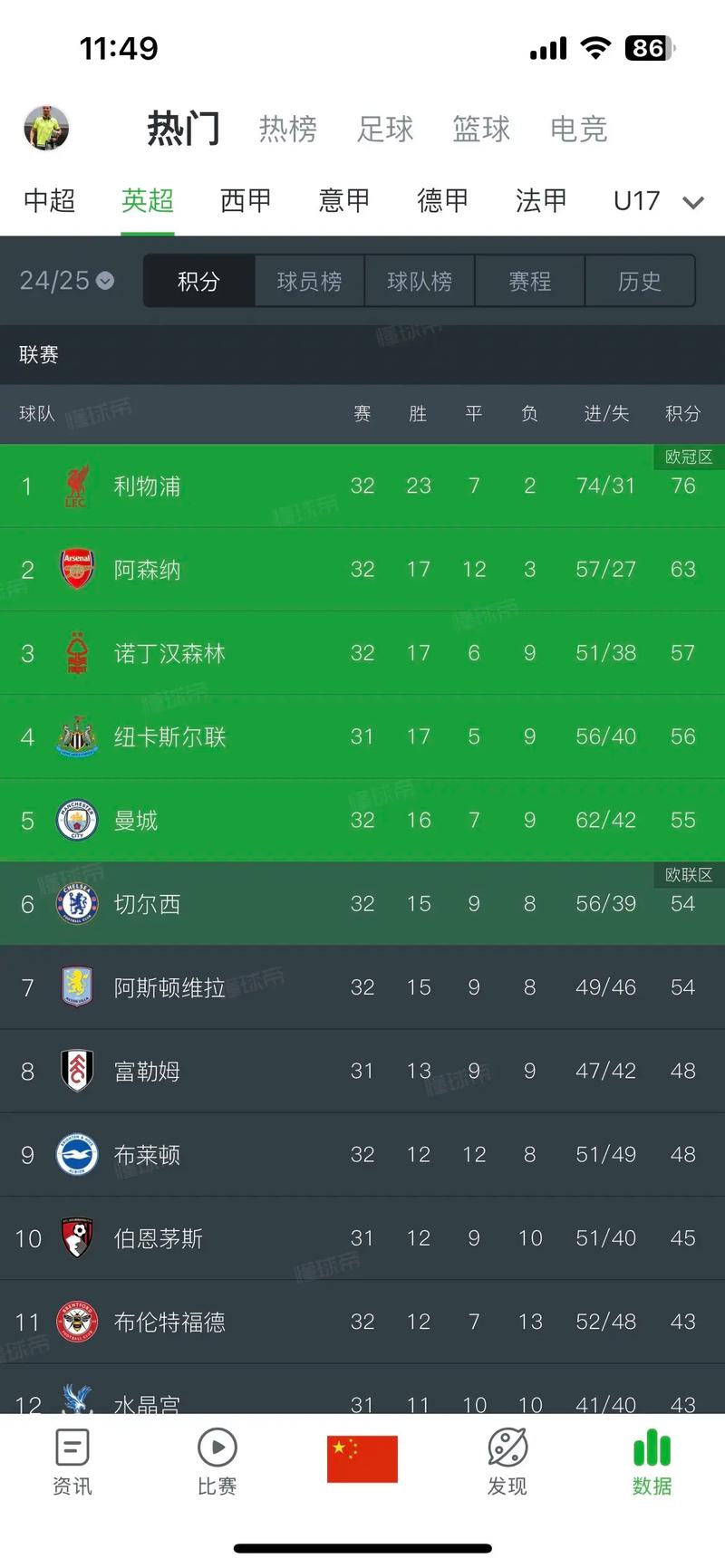This screenshot has height=1568, width=725.
Task: Switch to the 西甲 league tab
Action: click(x=245, y=201)
